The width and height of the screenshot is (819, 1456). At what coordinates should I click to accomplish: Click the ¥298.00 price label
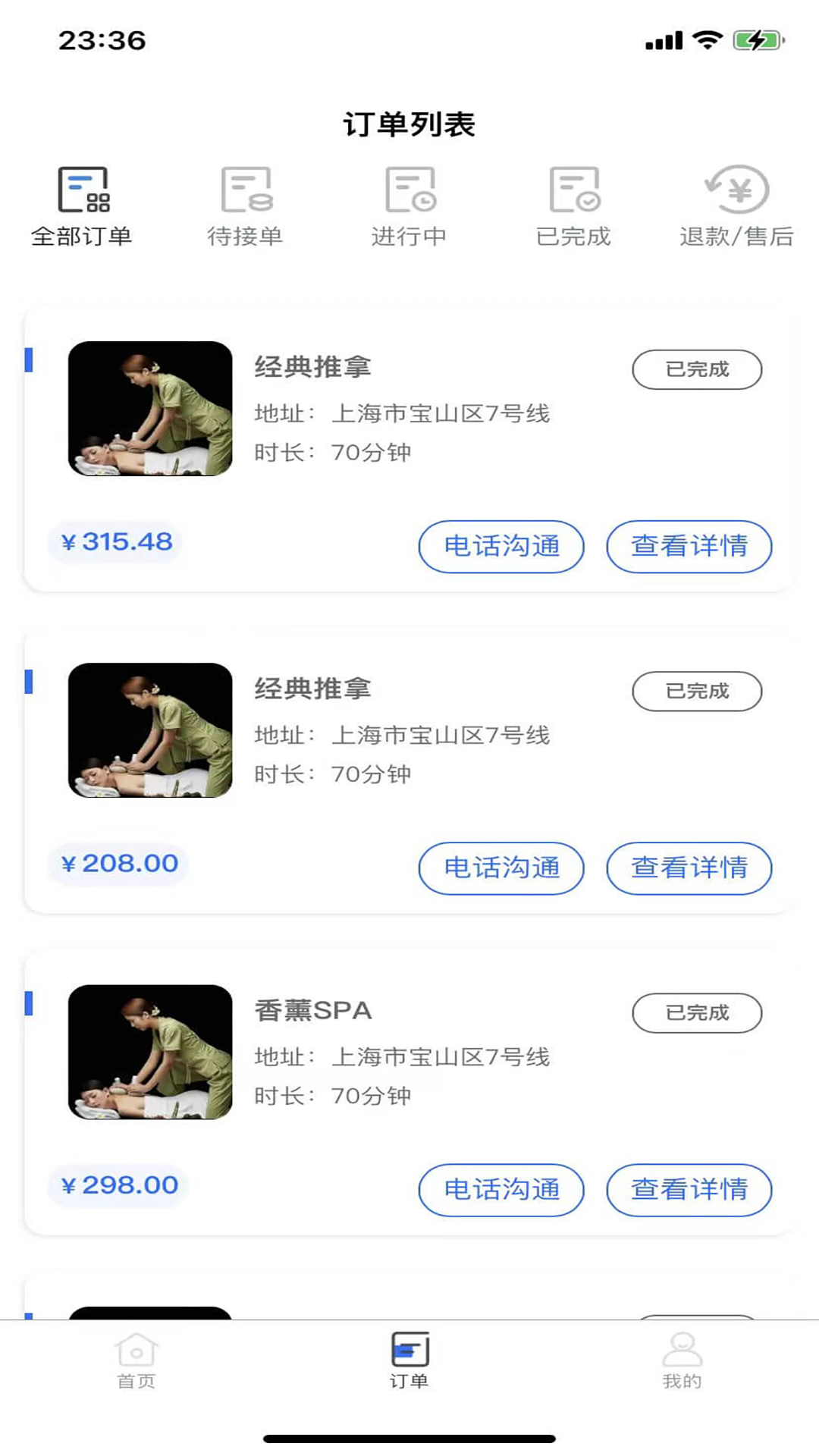click(x=118, y=1184)
